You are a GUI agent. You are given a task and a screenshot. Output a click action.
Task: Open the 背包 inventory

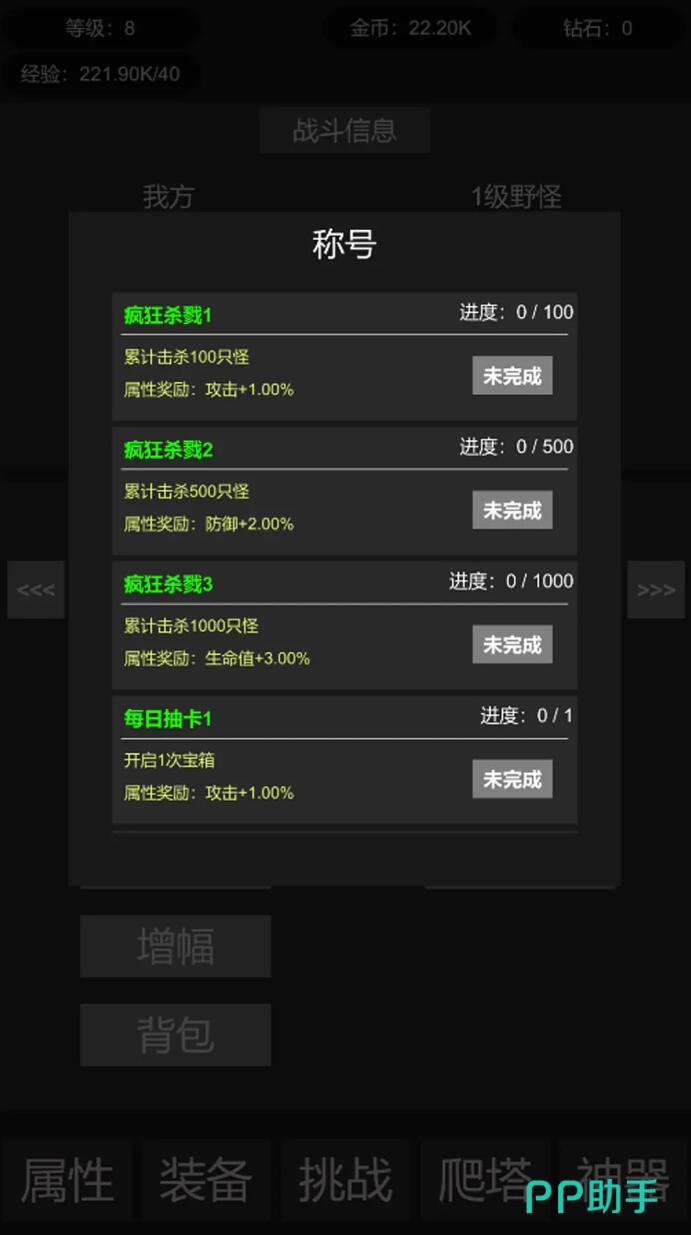click(x=175, y=1035)
